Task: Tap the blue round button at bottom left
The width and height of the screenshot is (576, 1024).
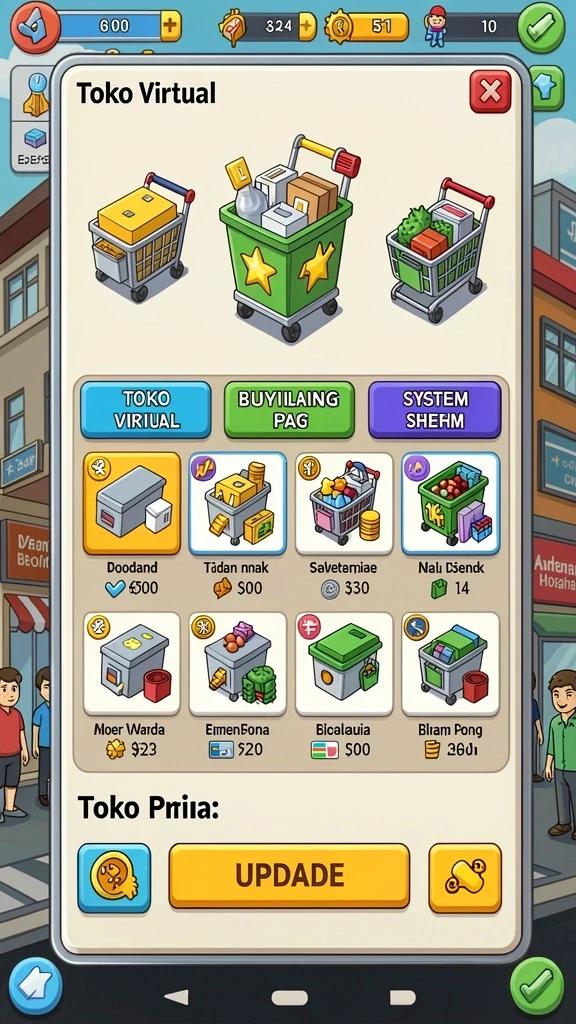Action: coord(36,985)
